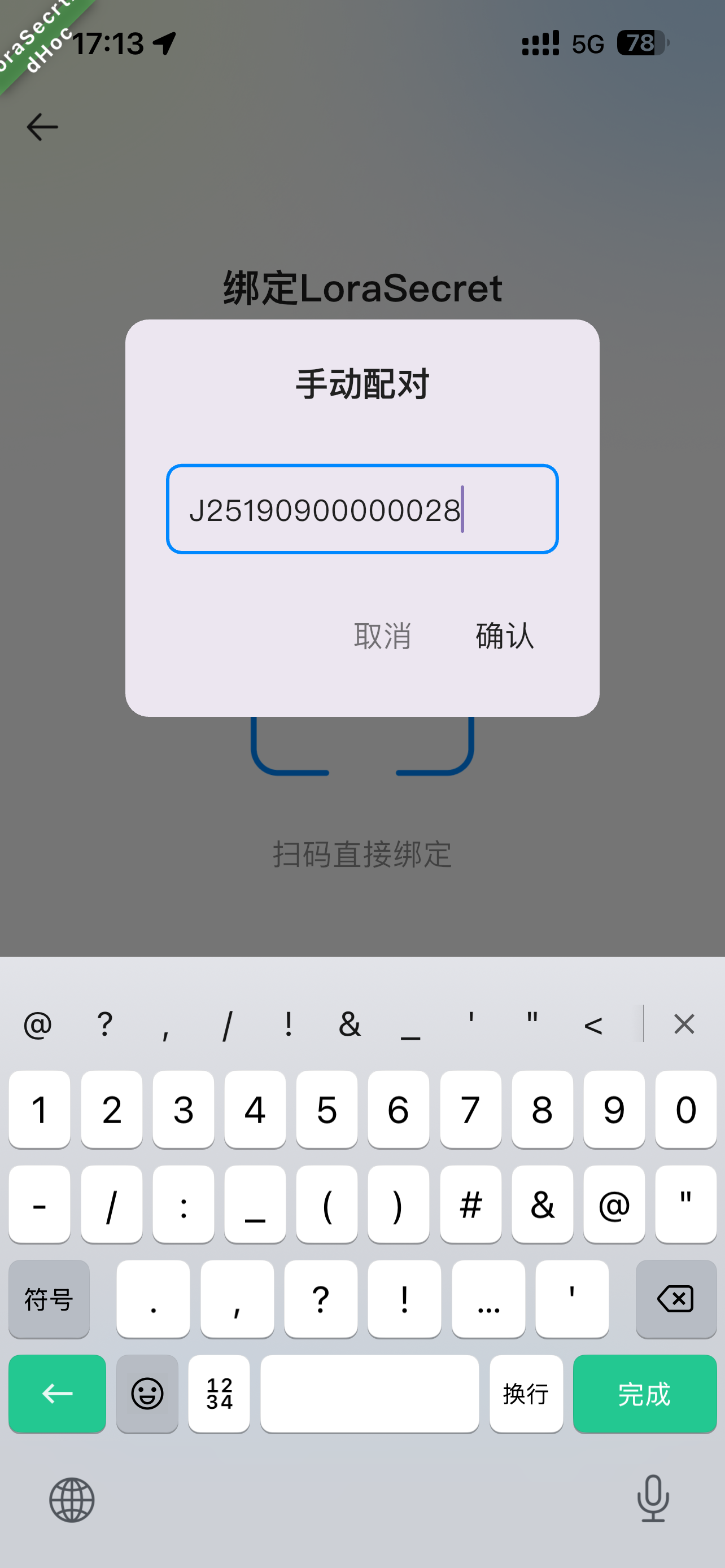This screenshot has height=1568, width=725.
Task: Tap the 完成 key on the keyboard
Action: coord(644,1394)
